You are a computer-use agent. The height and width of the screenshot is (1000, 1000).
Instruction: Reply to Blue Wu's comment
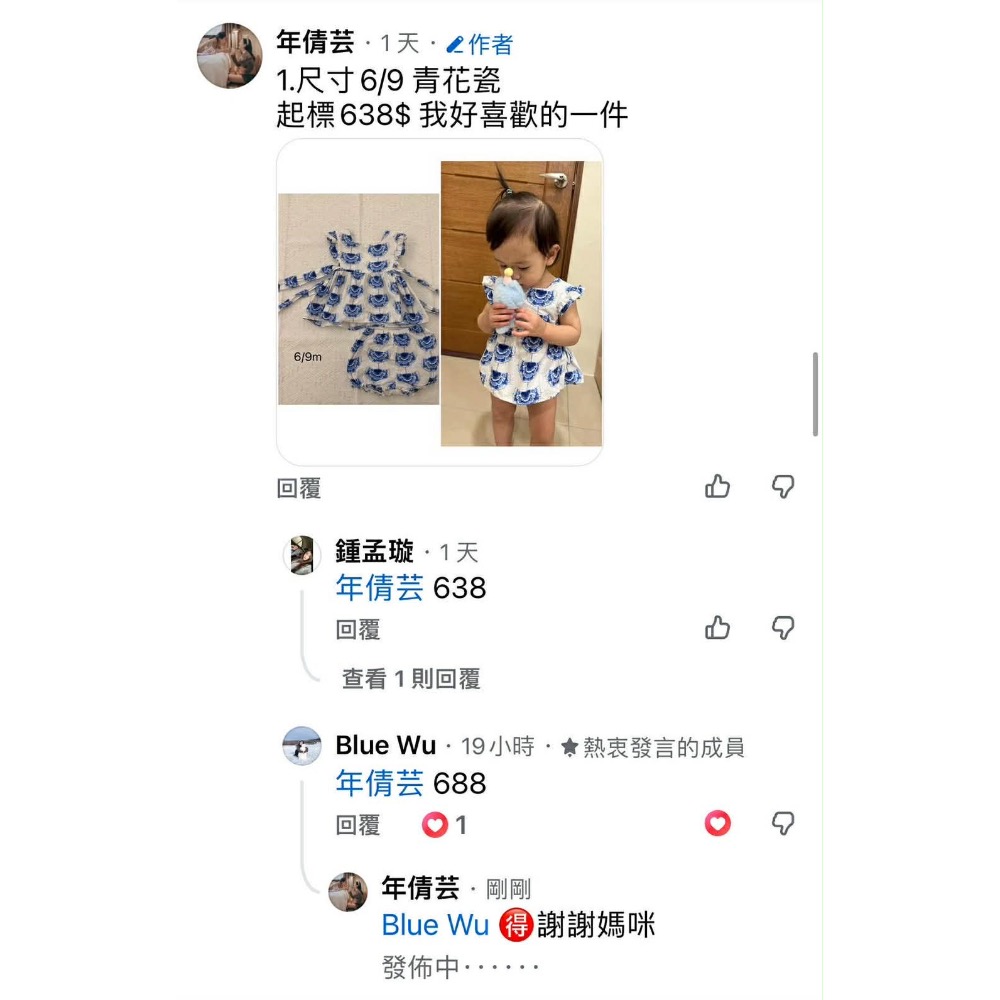click(x=358, y=825)
